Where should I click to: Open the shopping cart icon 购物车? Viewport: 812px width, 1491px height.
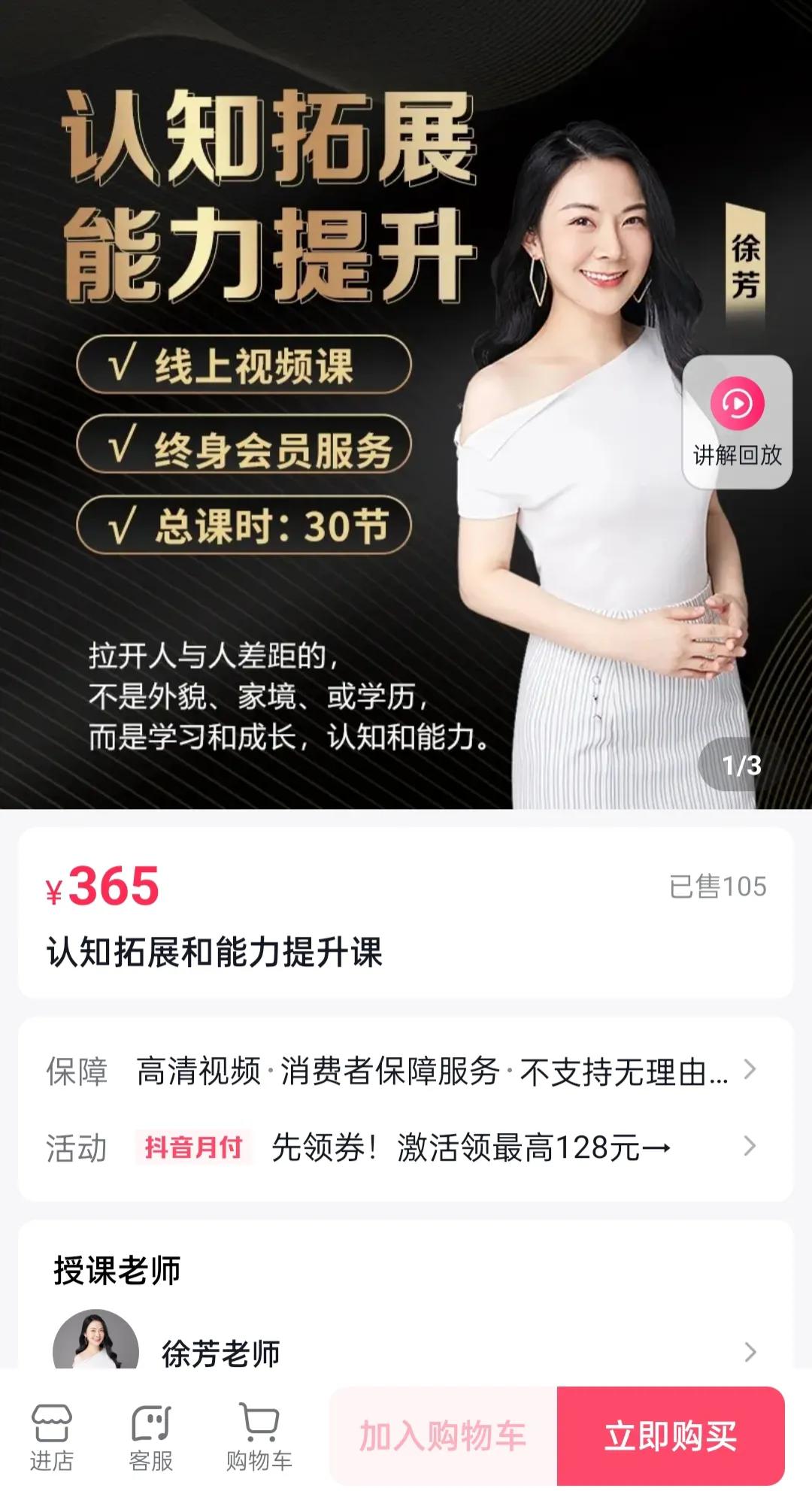[256, 1438]
